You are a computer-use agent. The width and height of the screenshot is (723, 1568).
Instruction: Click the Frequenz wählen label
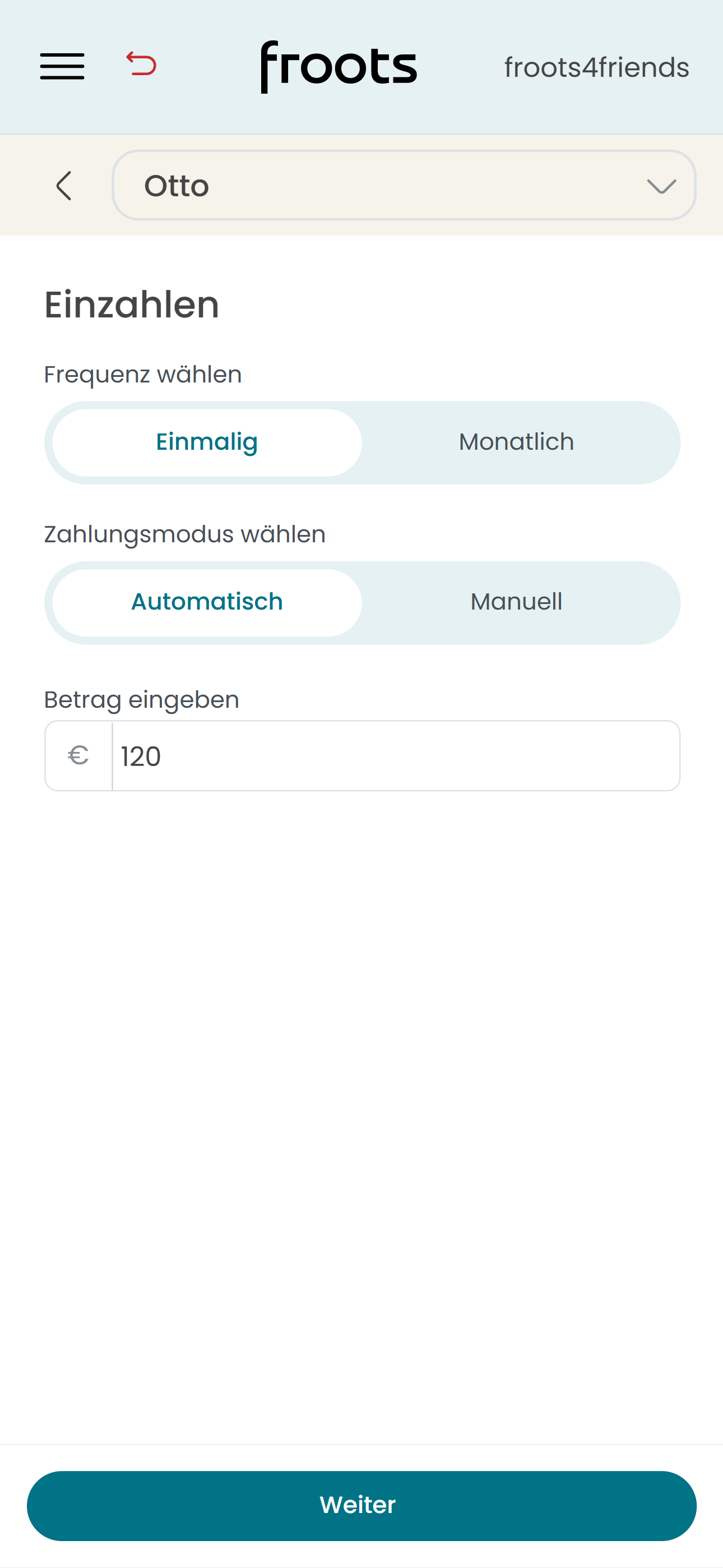pos(142,373)
